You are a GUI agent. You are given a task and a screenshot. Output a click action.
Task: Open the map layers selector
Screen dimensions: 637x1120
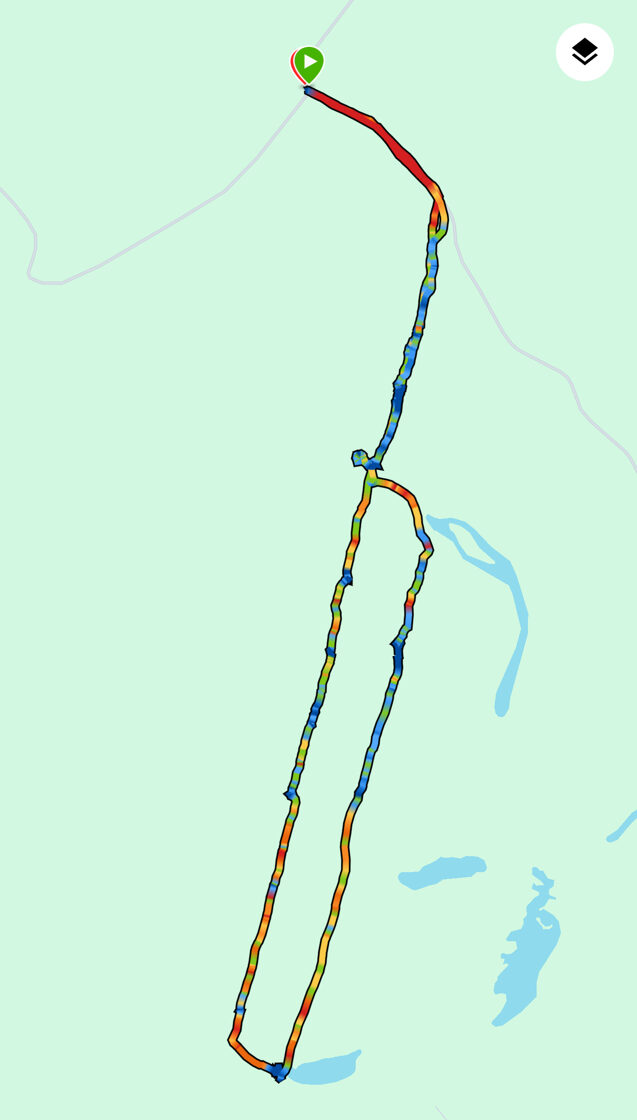point(584,52)
